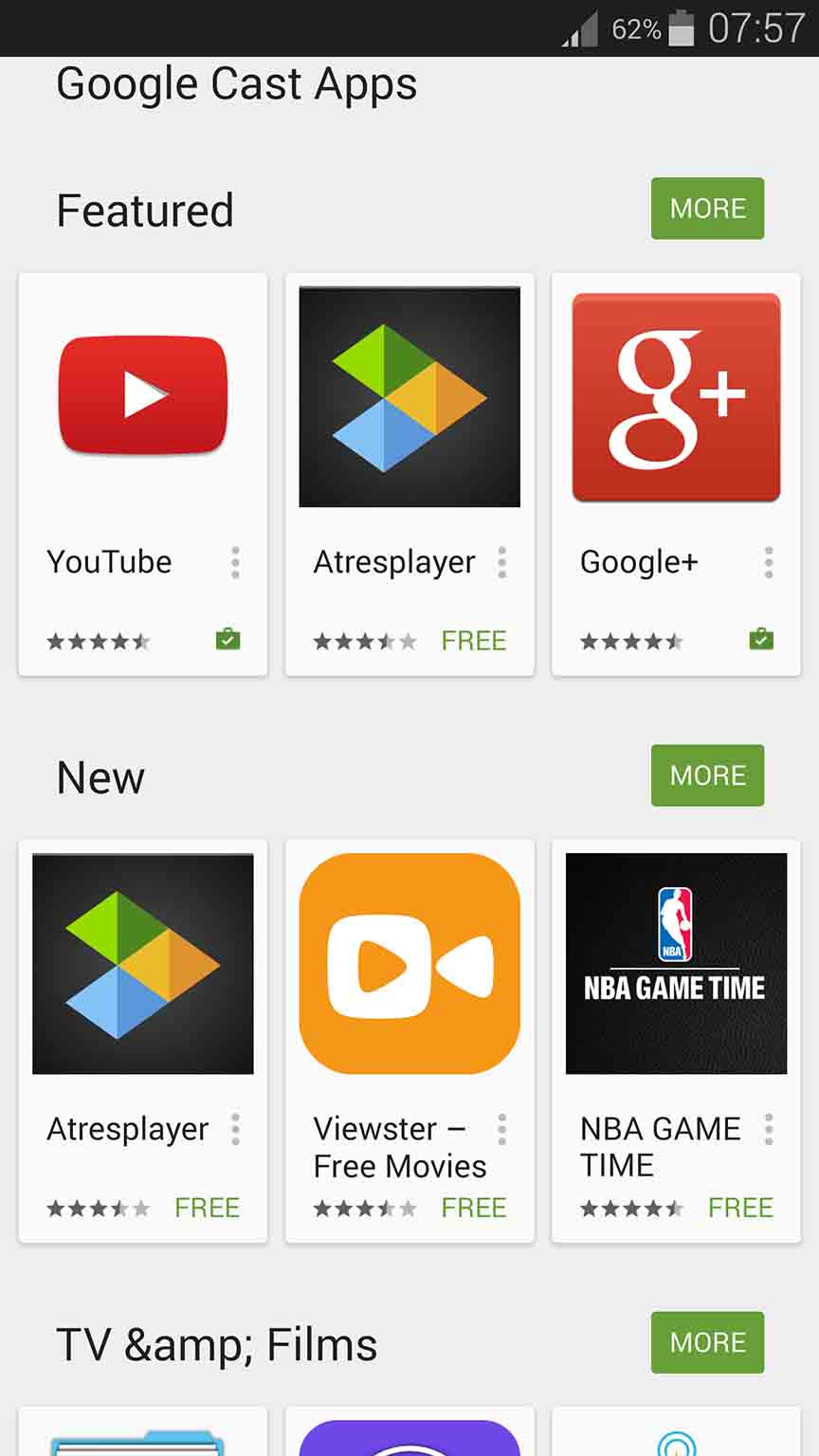
Task: Open Atresplayer card in New section
Action: [142, 965]
